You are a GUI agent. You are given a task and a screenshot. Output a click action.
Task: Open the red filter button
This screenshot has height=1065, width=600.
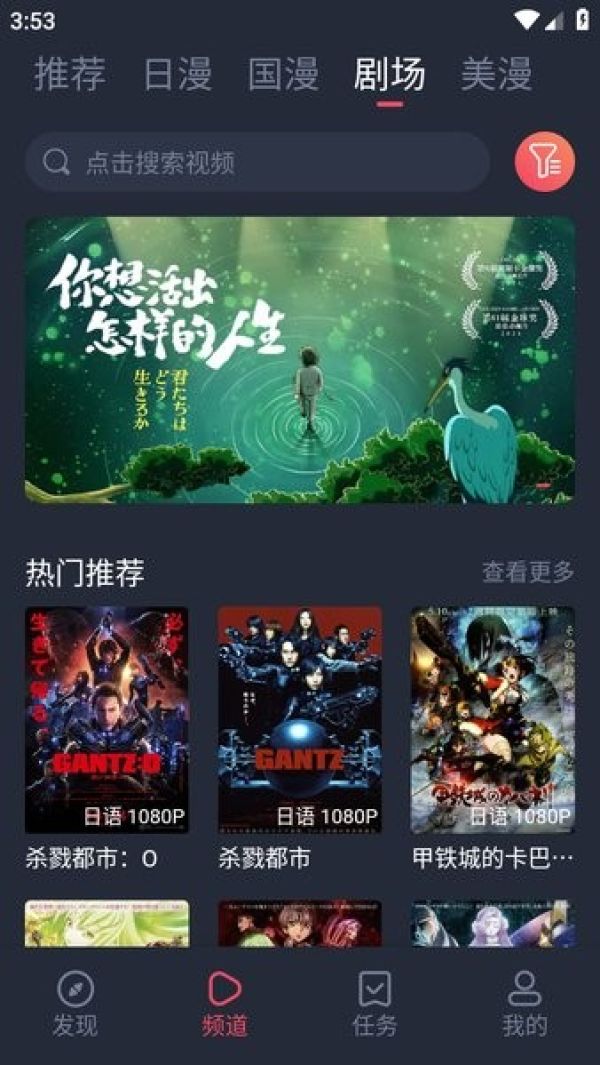545,162
